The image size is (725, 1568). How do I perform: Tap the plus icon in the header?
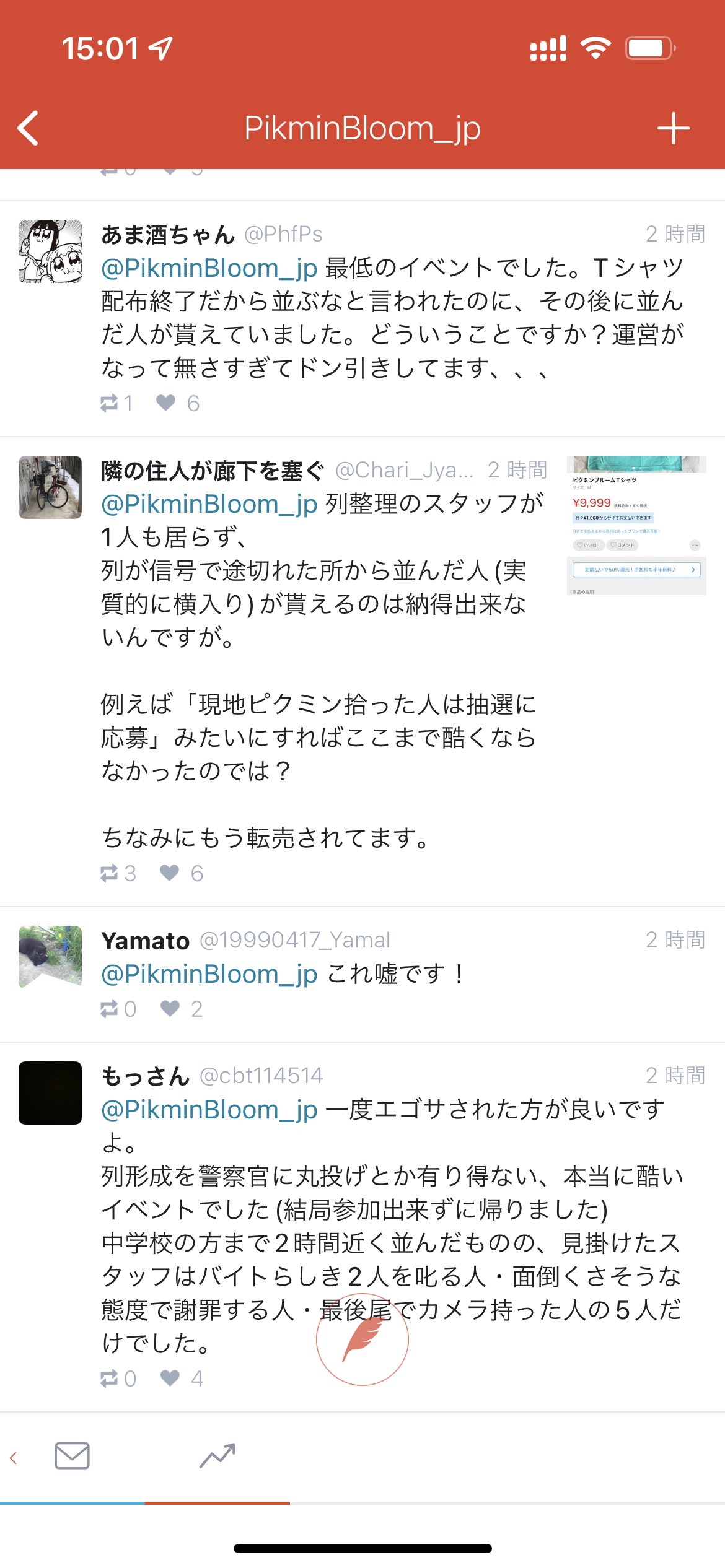pyautogui.click(x=674, y=128)
